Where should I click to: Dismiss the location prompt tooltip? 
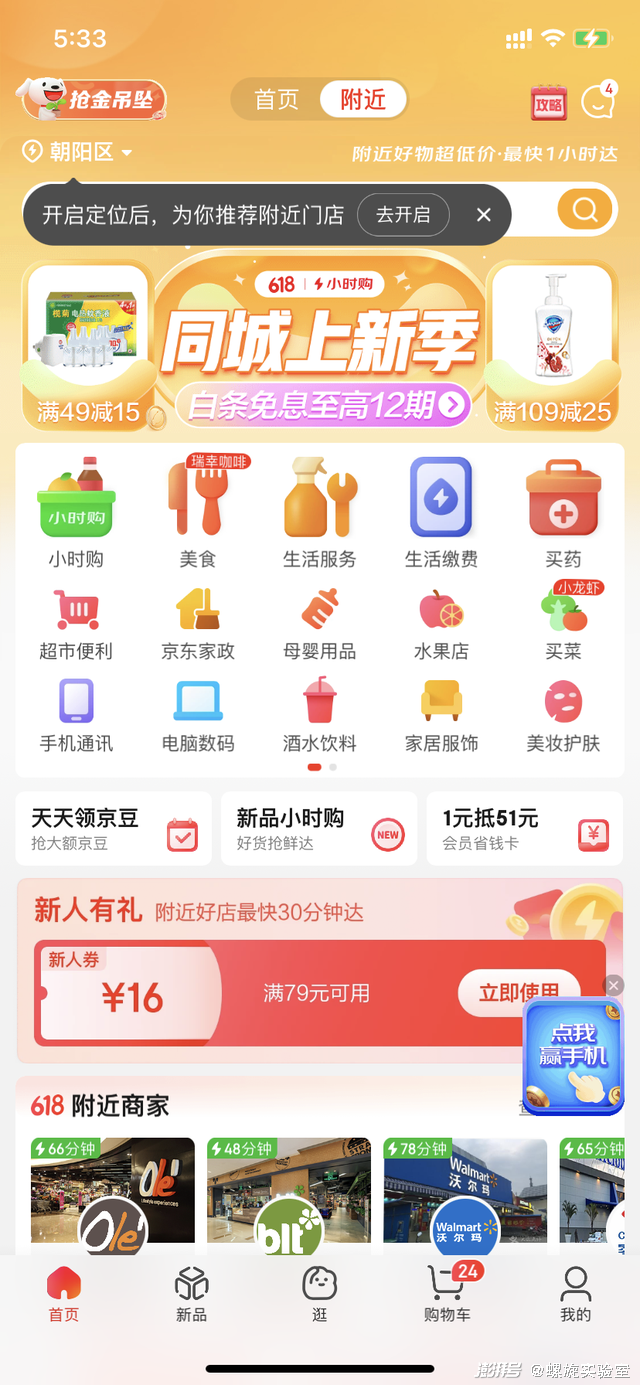tap(484, 215)
